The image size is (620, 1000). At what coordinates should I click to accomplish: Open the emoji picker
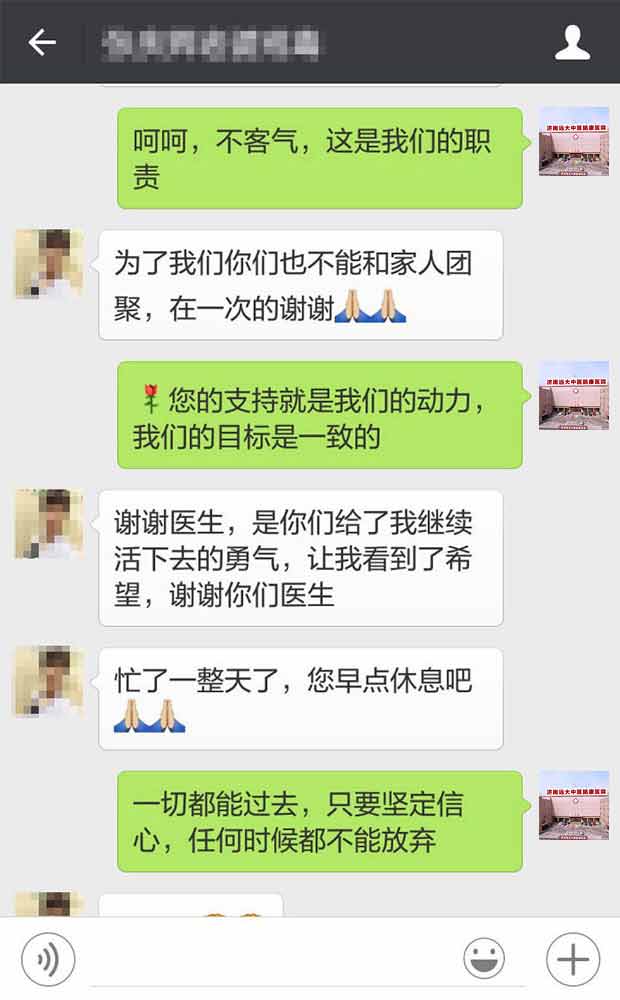[484, 959]
